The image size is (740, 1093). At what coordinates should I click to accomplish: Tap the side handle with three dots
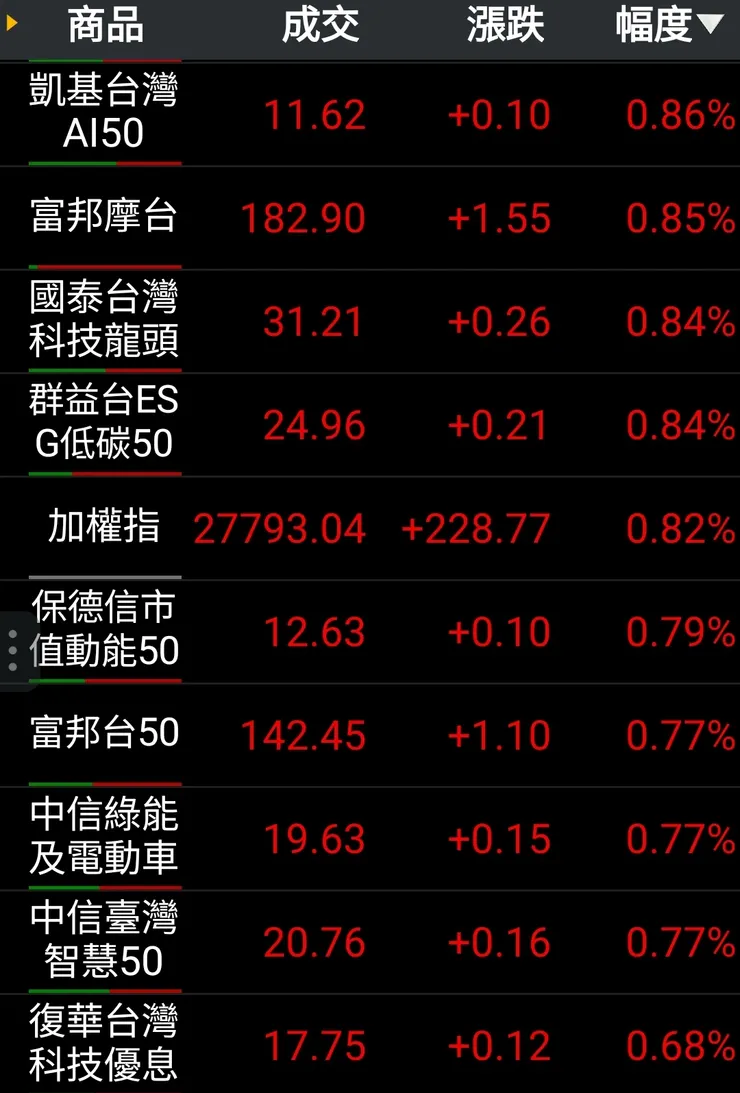click(x=12, y=650)
